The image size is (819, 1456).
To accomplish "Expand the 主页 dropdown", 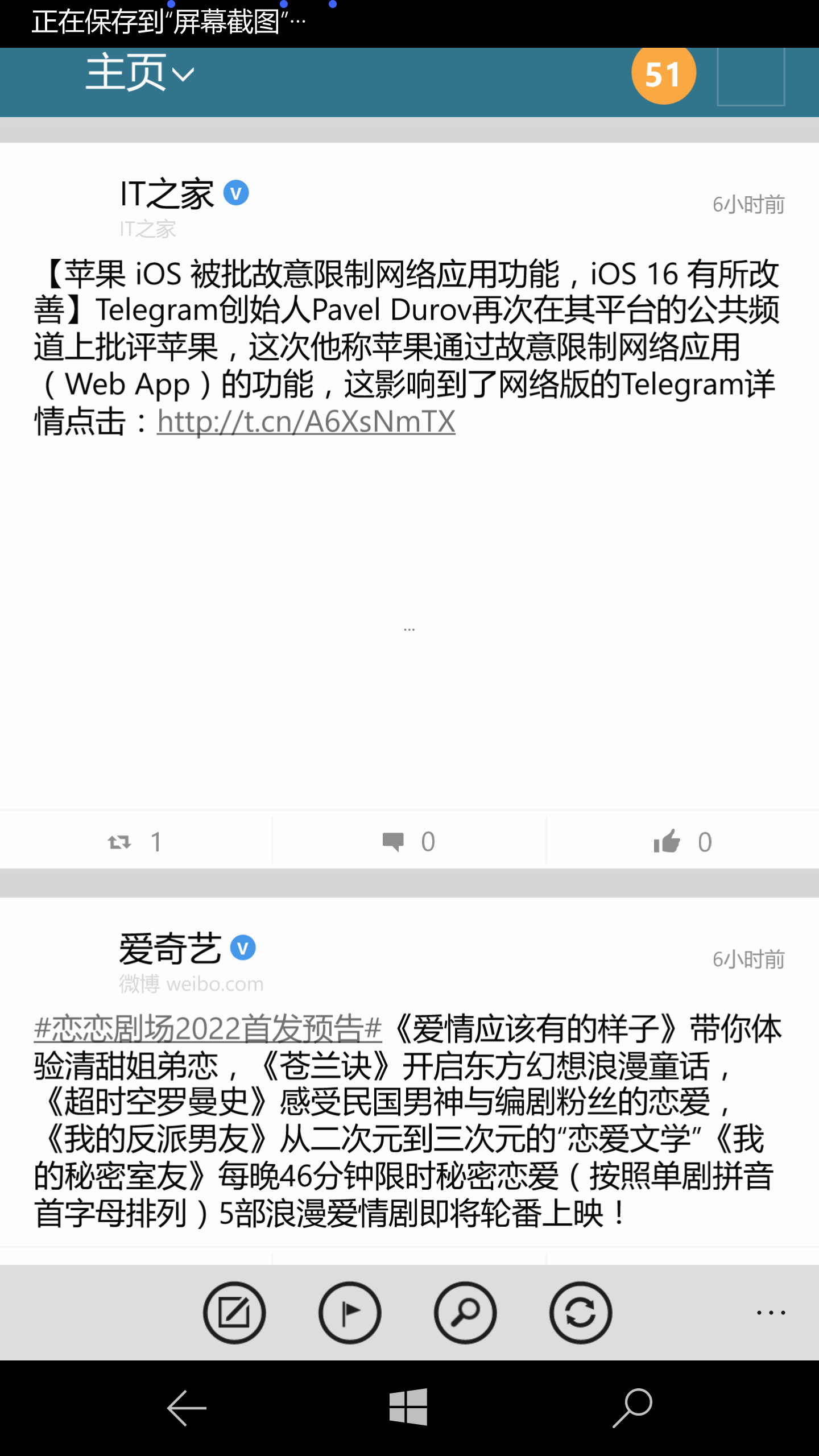I will tap(140, 74).
